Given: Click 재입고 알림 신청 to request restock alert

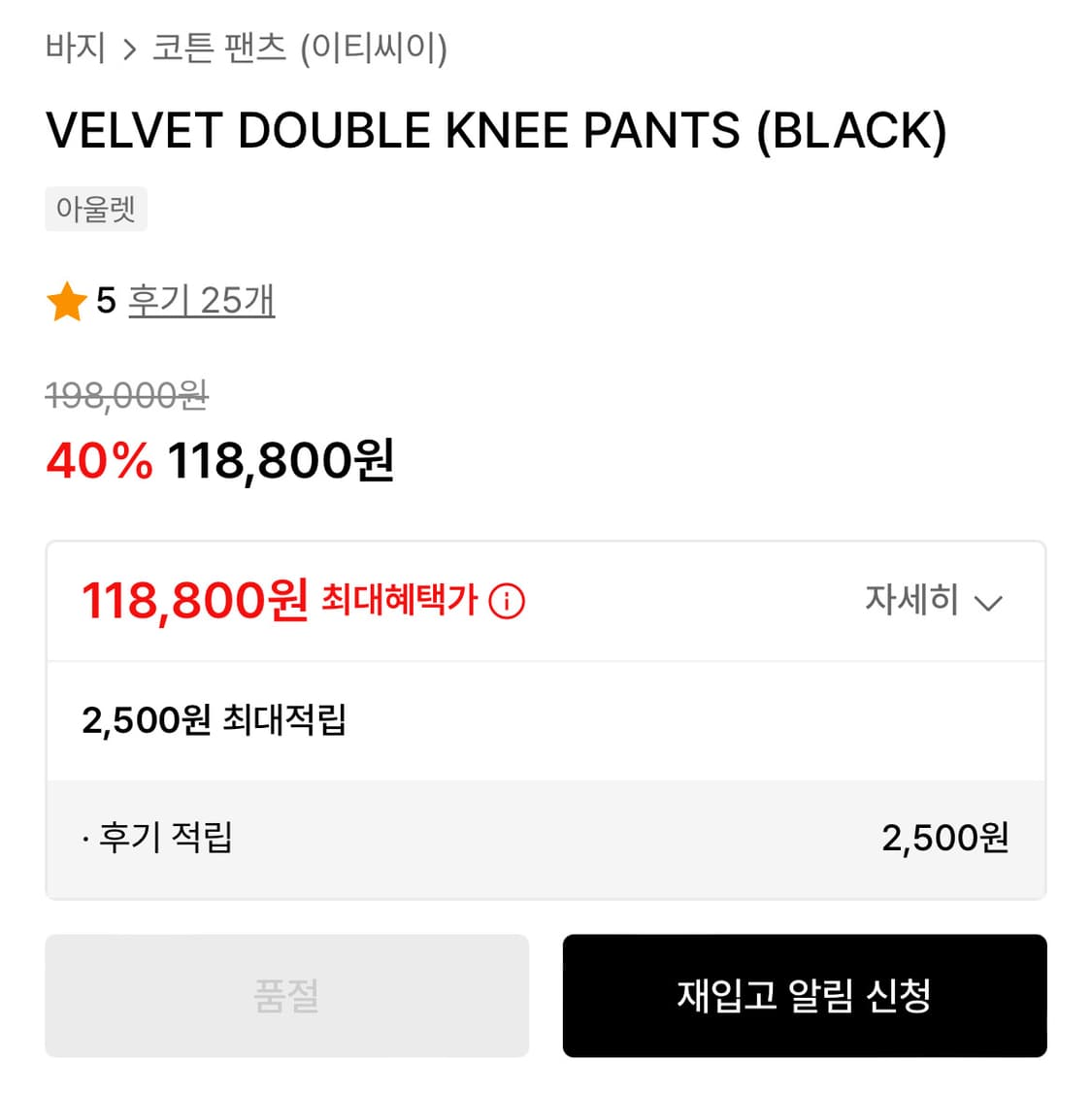Looking at the screenshot, I should (805, 996).
